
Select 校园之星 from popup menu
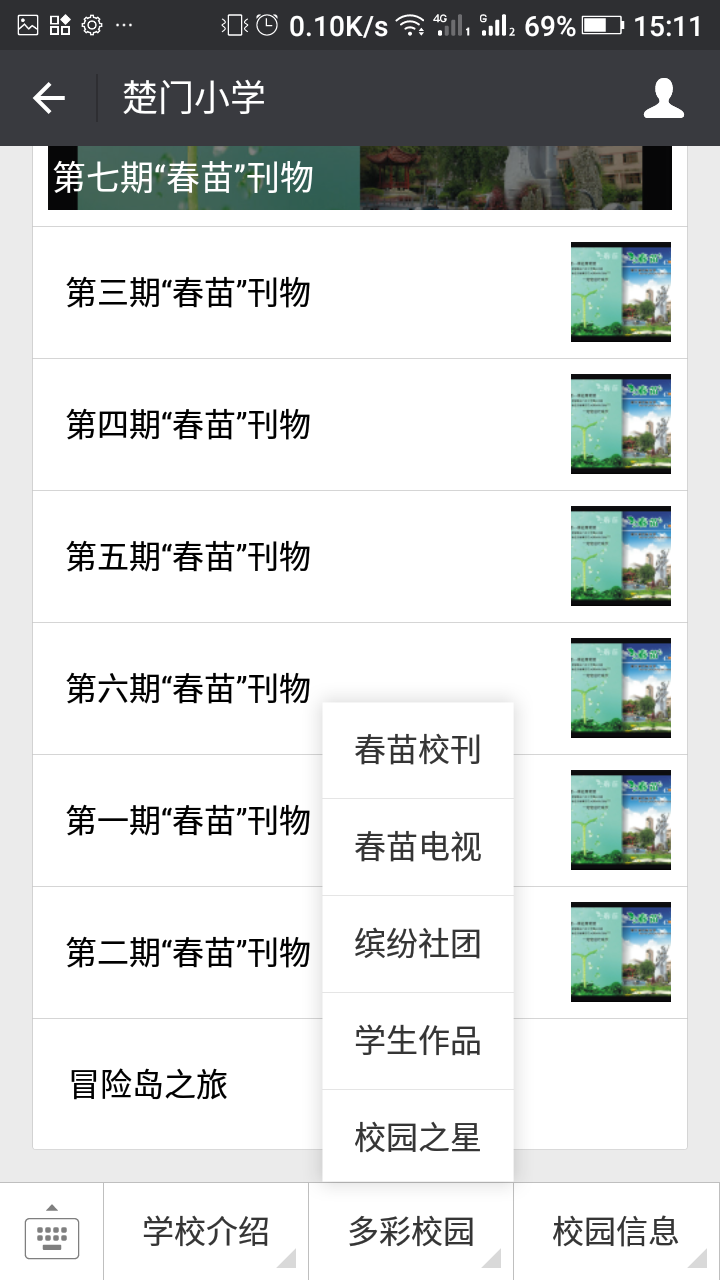[x=418, y=1137]
